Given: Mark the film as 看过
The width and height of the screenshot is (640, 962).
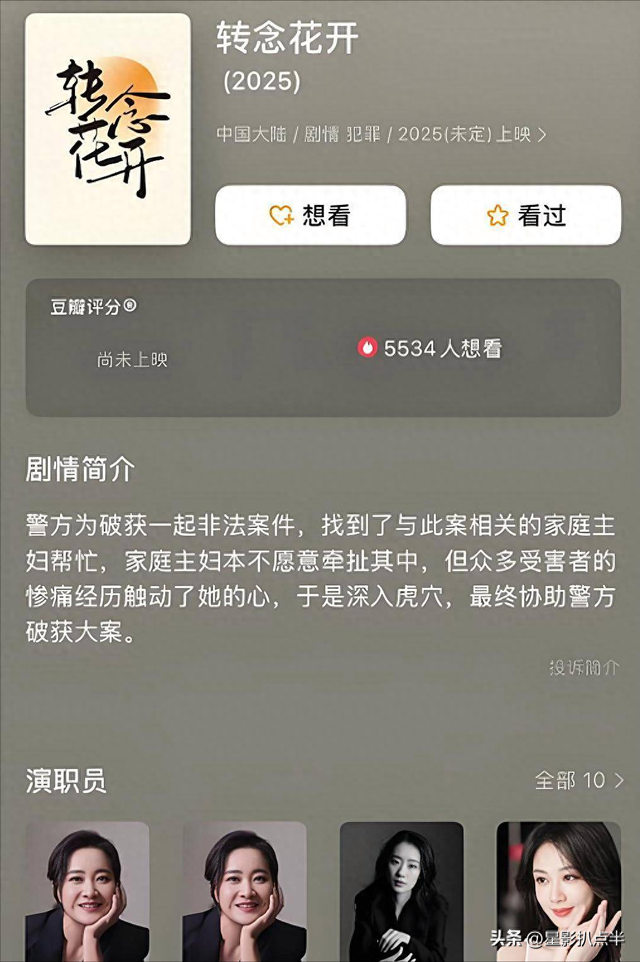Looking at the screenshot, I should (525, 215).
